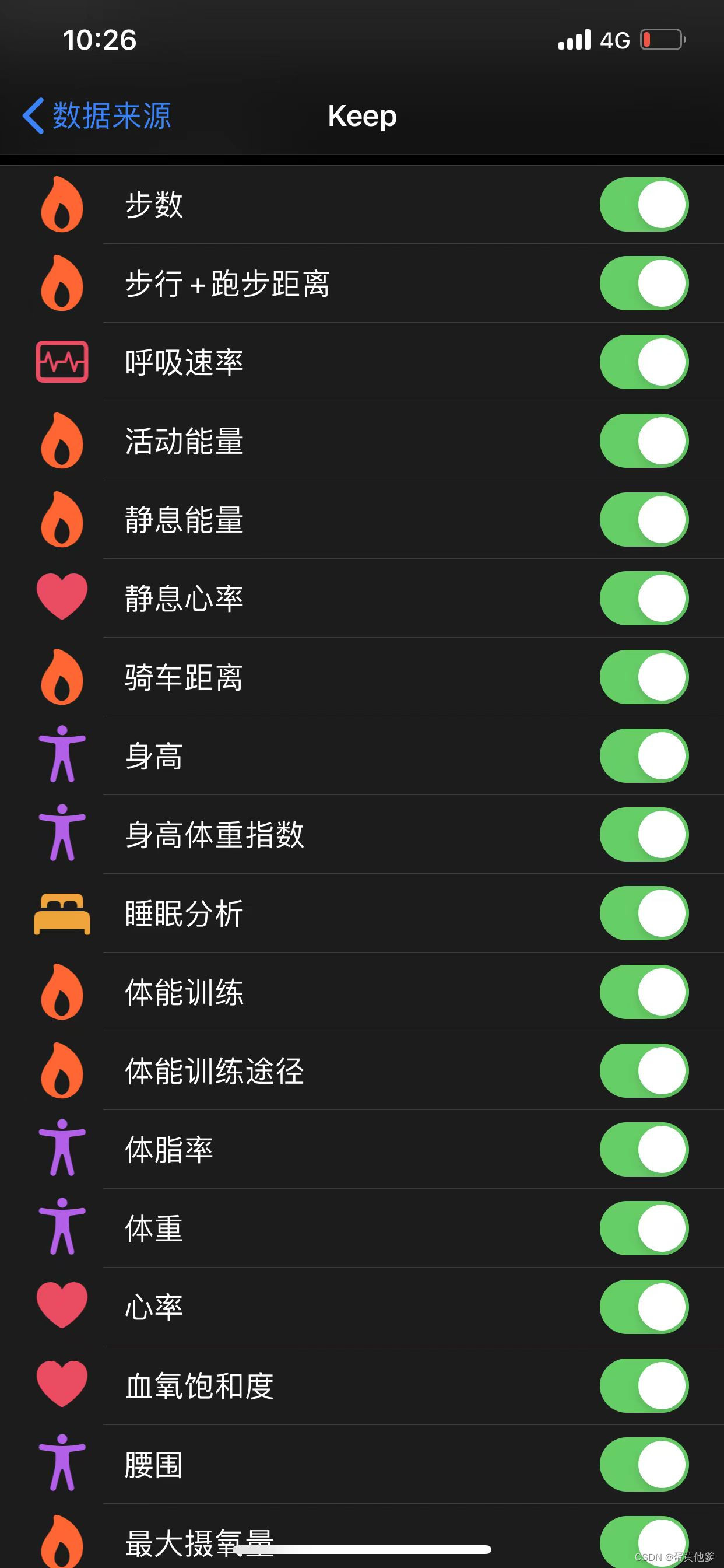Disable the 静息心率 toggle
This screenshot has width=724, height=1568.
[x=644, y=598]
